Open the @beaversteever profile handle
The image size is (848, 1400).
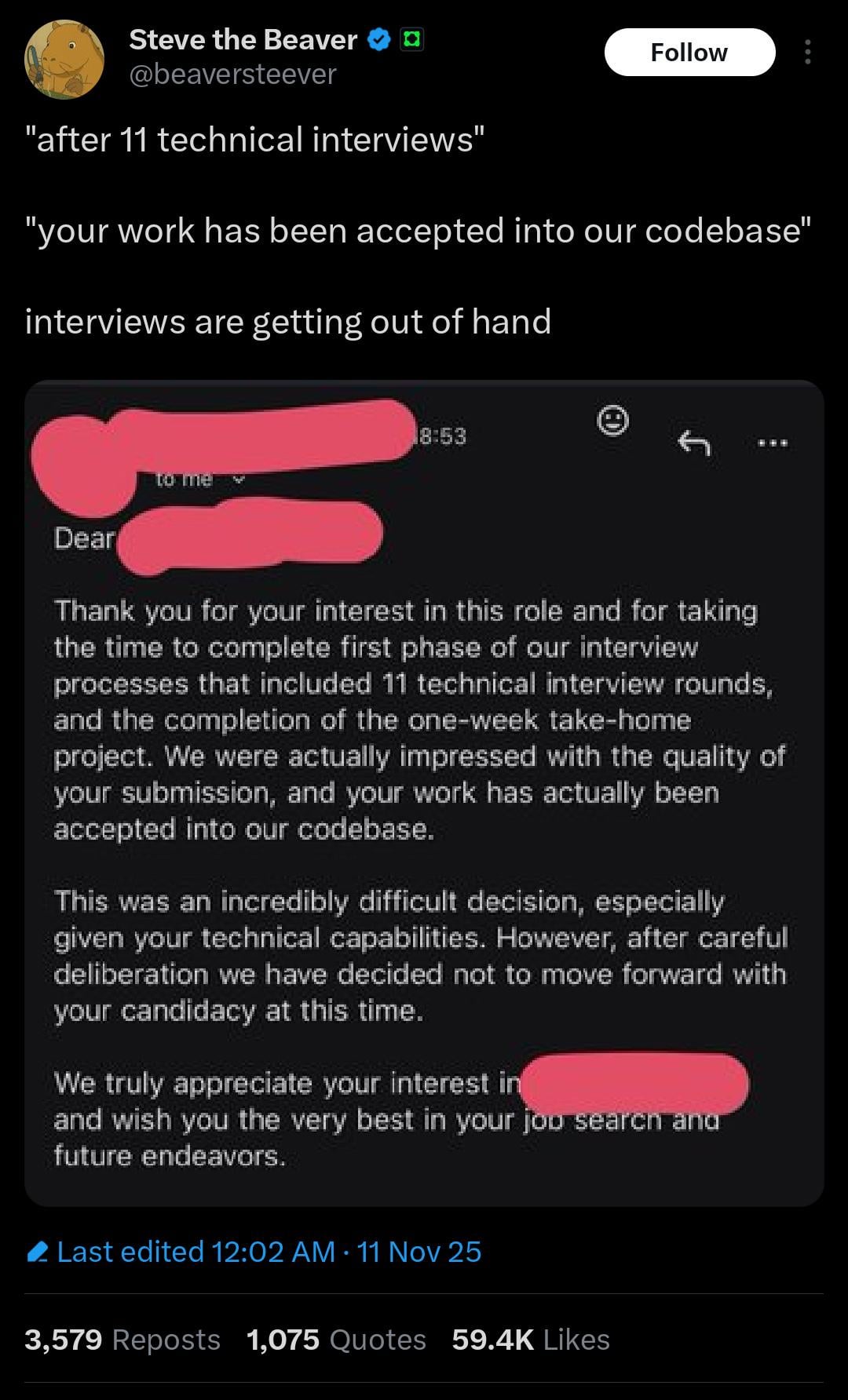point(232,75)
